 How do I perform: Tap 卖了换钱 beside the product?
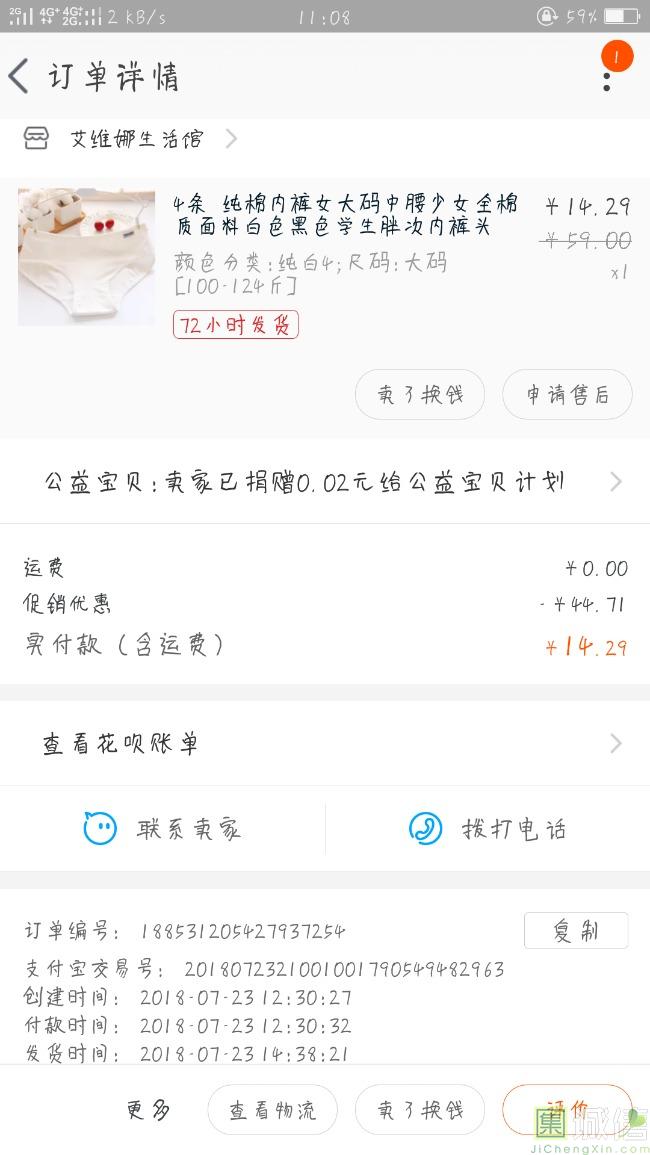pos(420,395)
